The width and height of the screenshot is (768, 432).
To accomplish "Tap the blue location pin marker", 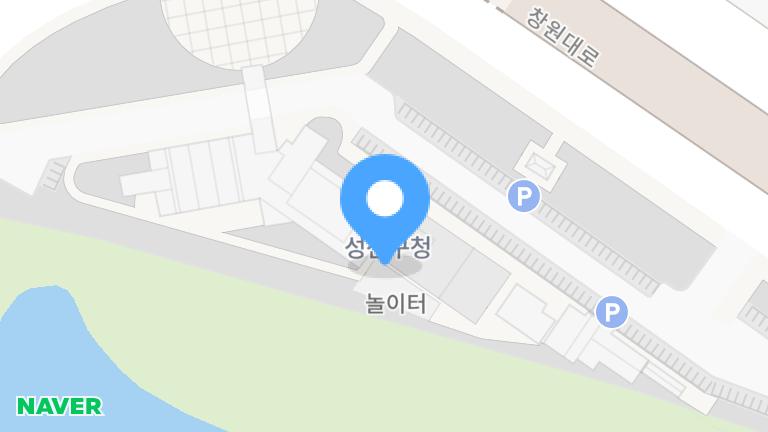I will pos(385,202).
